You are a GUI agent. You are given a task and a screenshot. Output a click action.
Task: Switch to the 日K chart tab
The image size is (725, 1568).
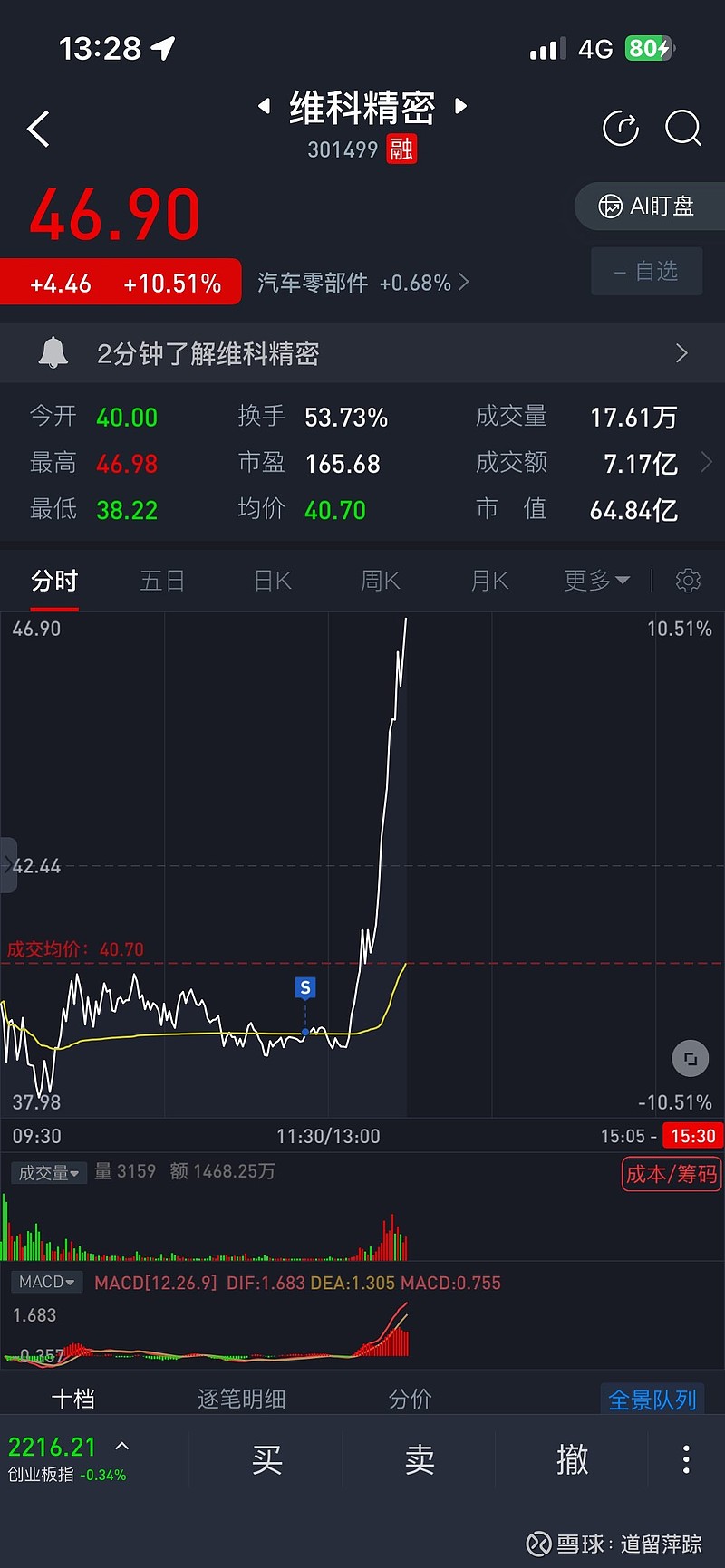click(x=272, y=580)
